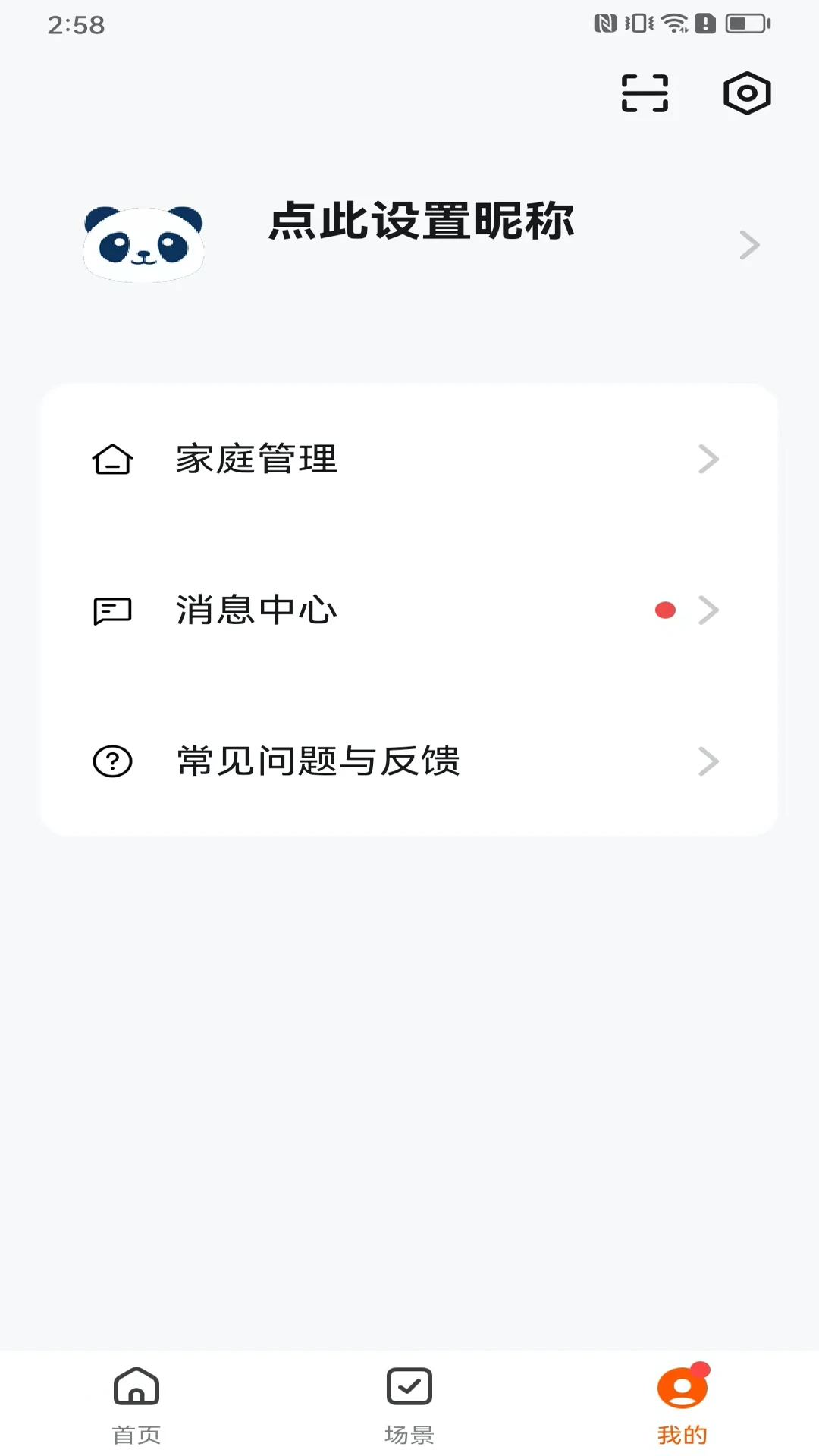Click the nickname chevron arrow on the right

[x=749, y=244]
